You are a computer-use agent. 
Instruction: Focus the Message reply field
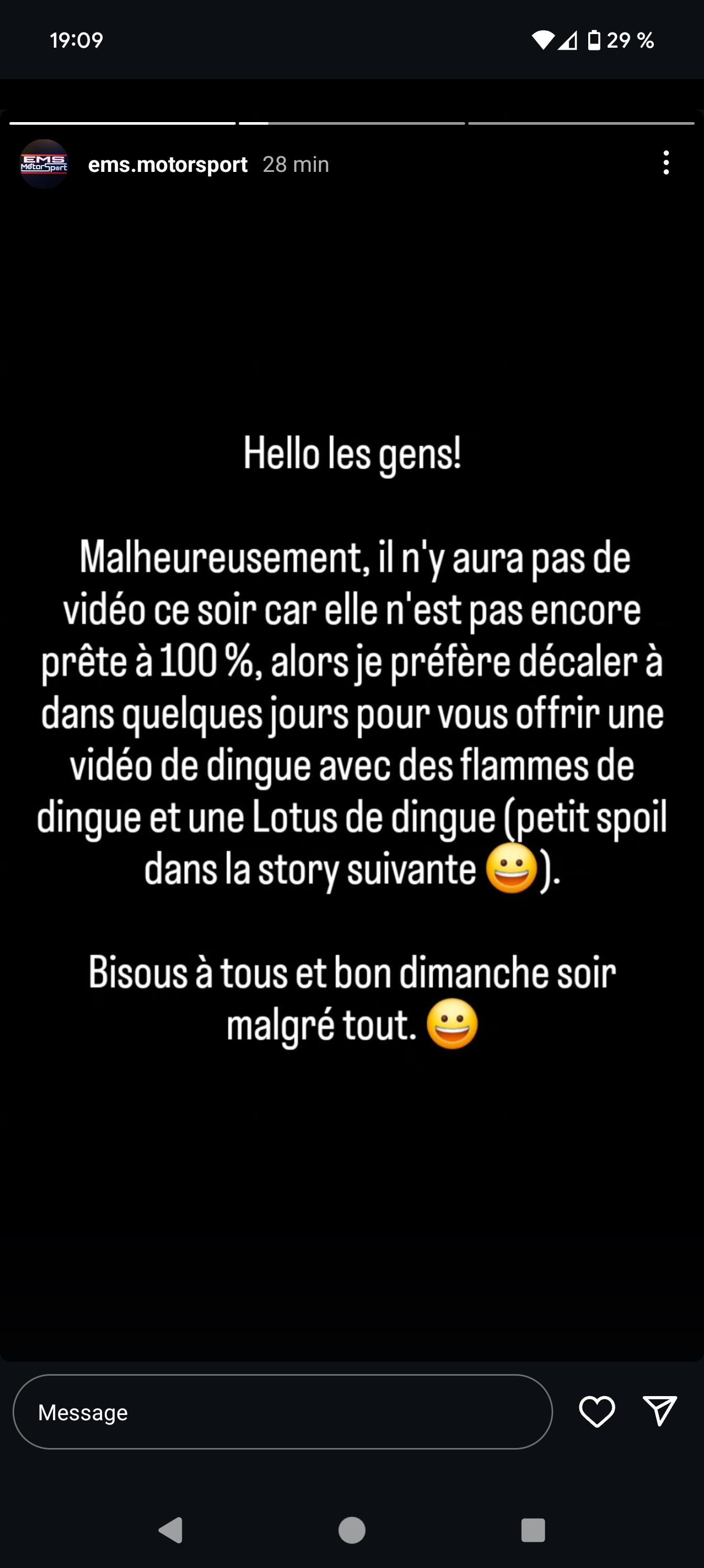point(282,1411)
